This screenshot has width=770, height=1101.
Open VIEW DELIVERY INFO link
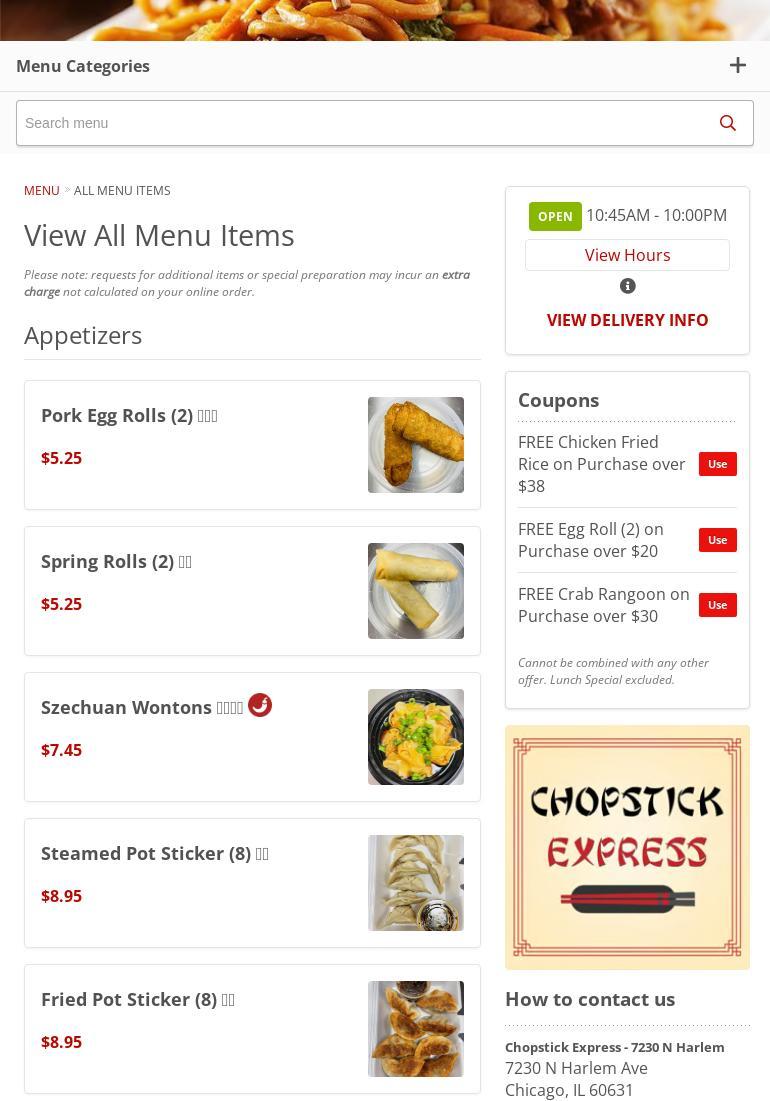627,320
